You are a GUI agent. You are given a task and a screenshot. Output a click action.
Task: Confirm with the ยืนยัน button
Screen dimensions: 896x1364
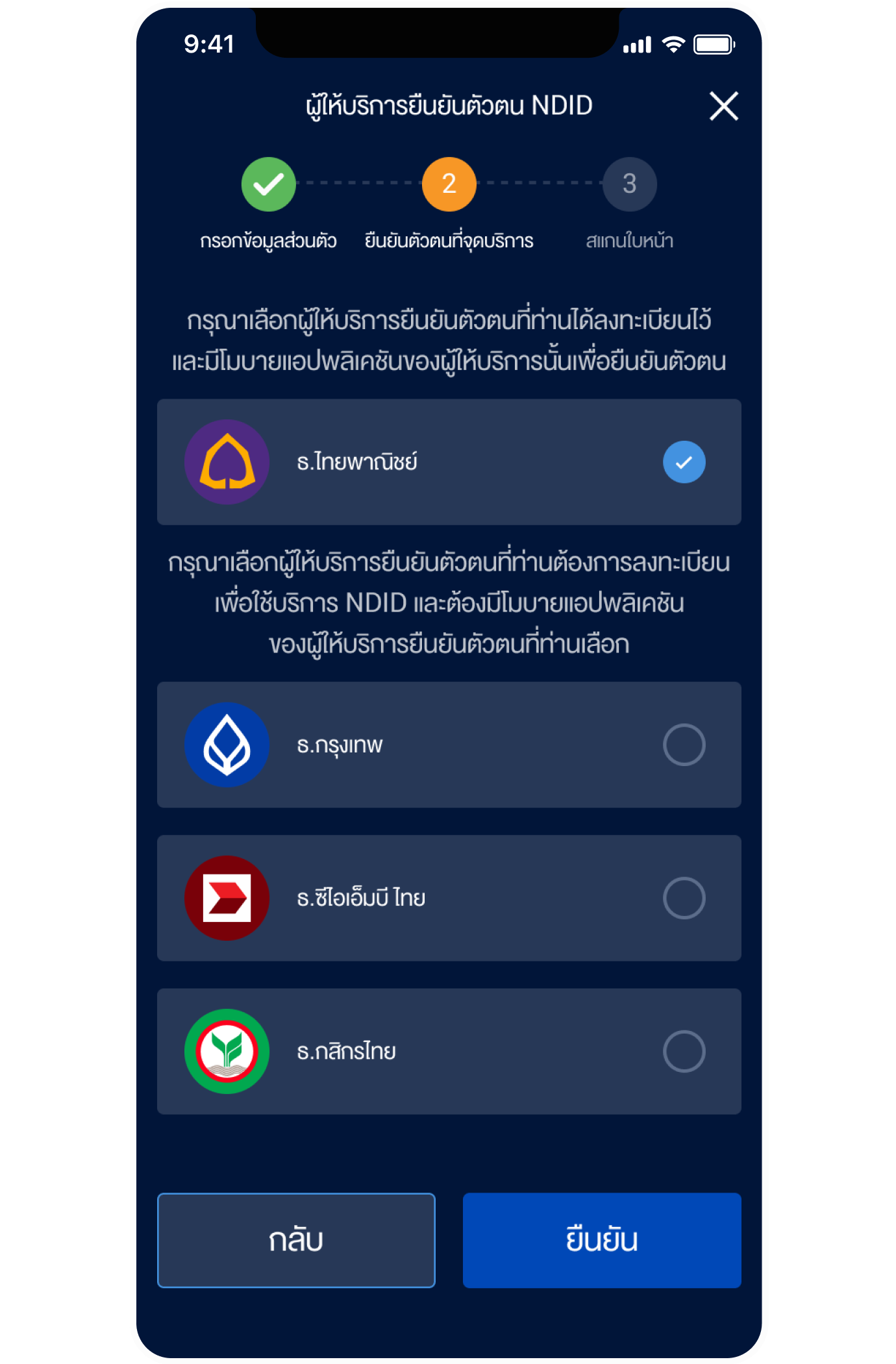point(602,1240)
